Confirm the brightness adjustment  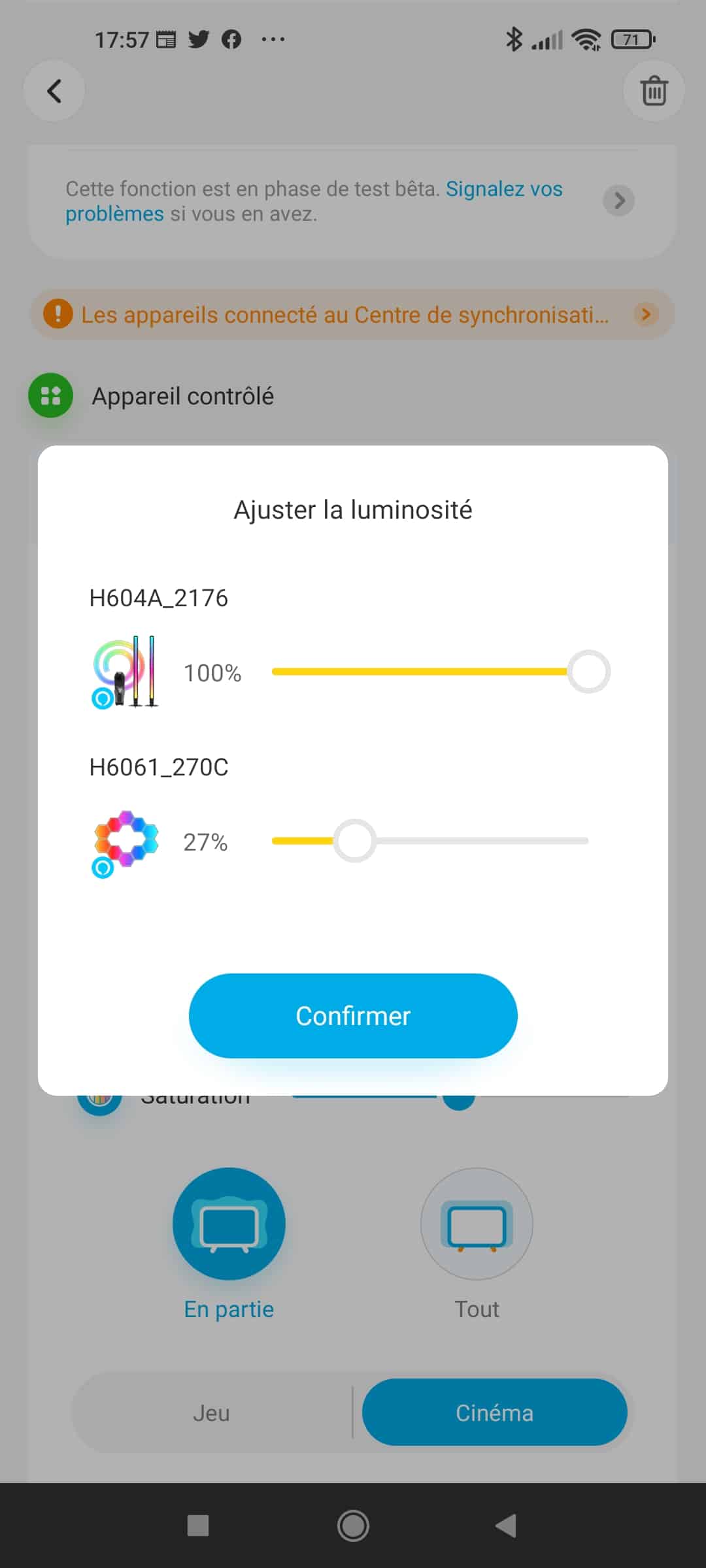coord(353,1015)
